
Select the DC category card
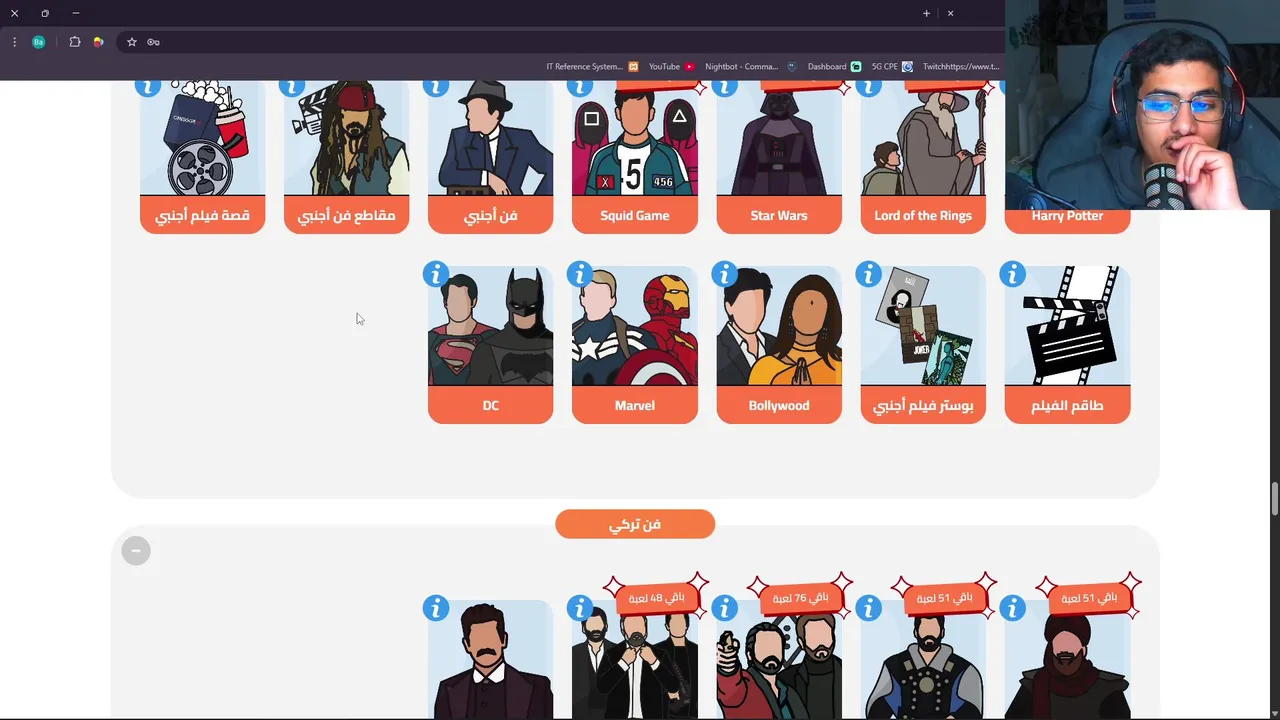point(490,345)
